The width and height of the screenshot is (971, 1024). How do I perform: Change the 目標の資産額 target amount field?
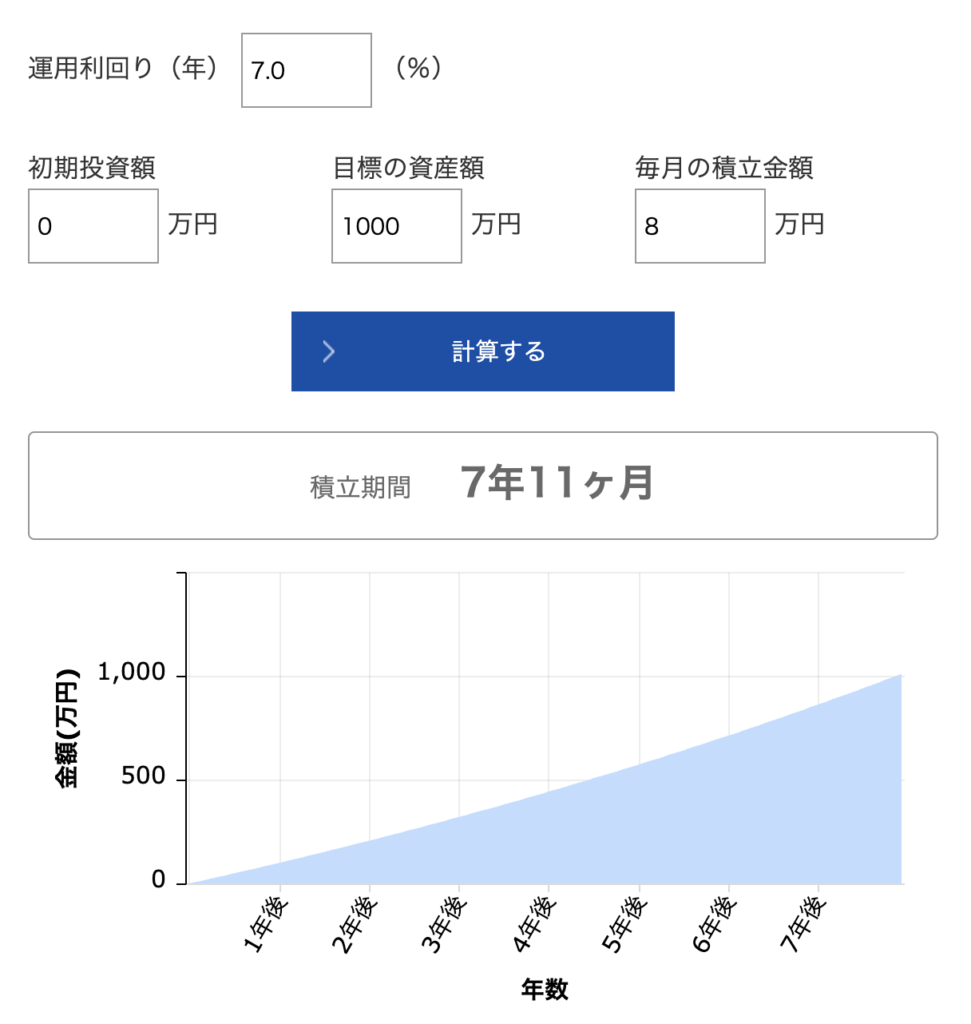pos(396,226)
